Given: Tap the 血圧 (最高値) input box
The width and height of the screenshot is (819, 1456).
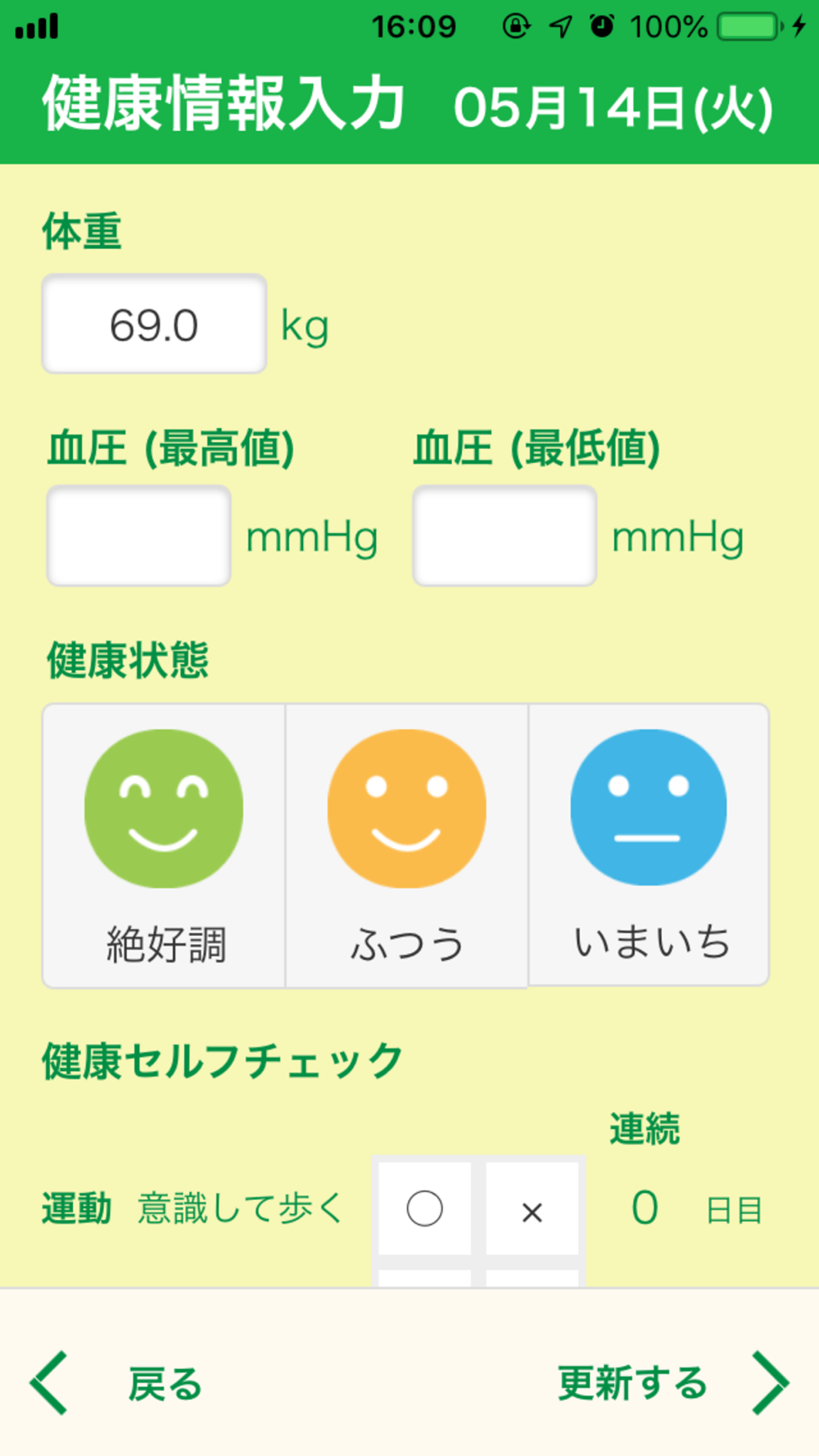Looking at the screenshot, I should click(138, 536).
